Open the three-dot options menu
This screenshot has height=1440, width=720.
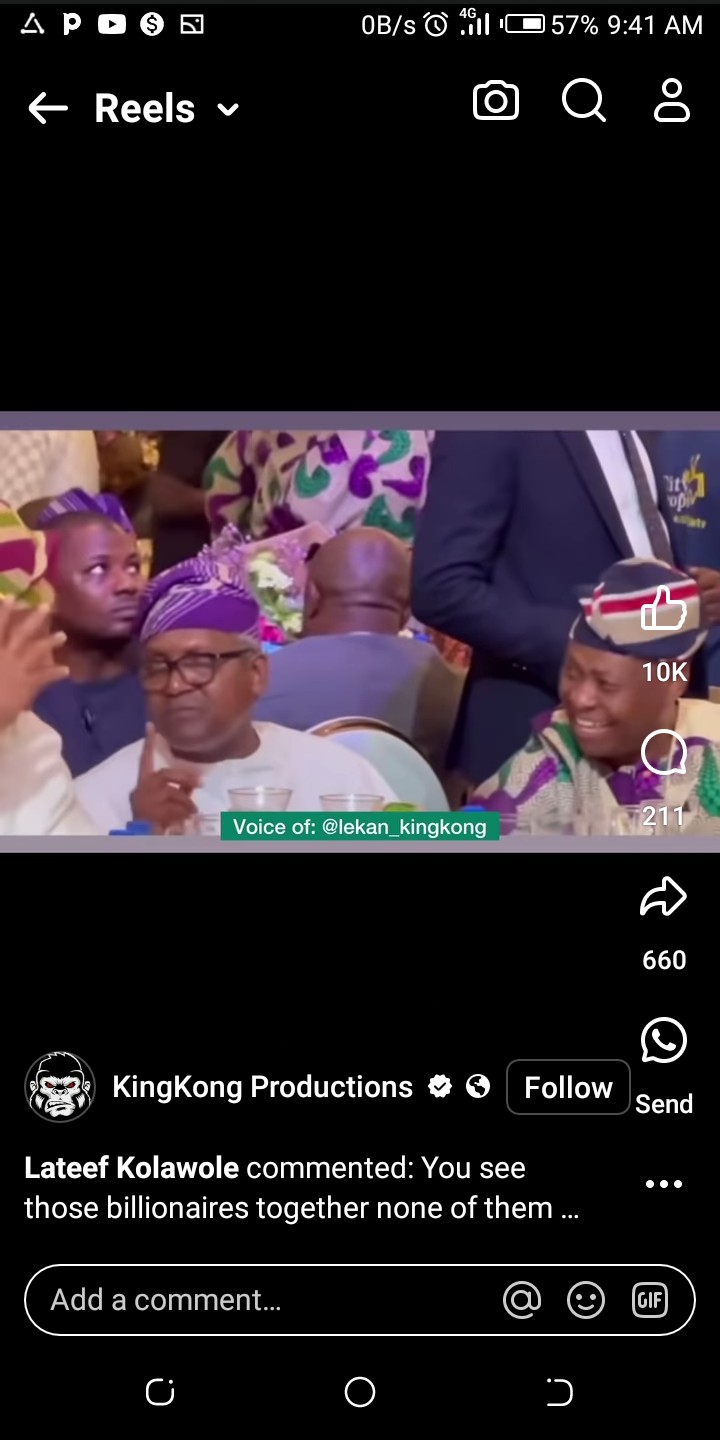click(x=663, y=1184)
